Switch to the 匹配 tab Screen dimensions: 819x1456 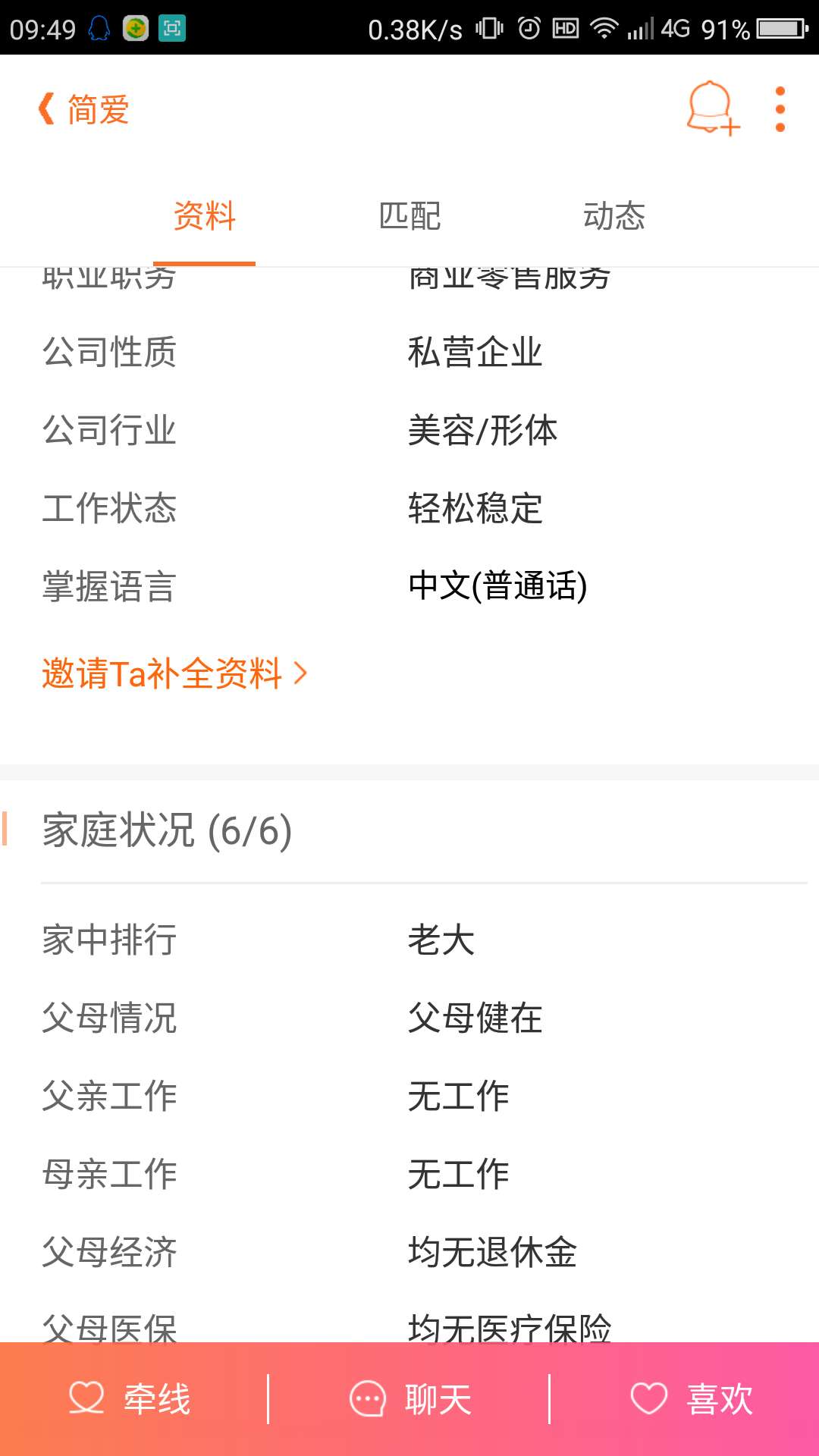pos(409,217)
